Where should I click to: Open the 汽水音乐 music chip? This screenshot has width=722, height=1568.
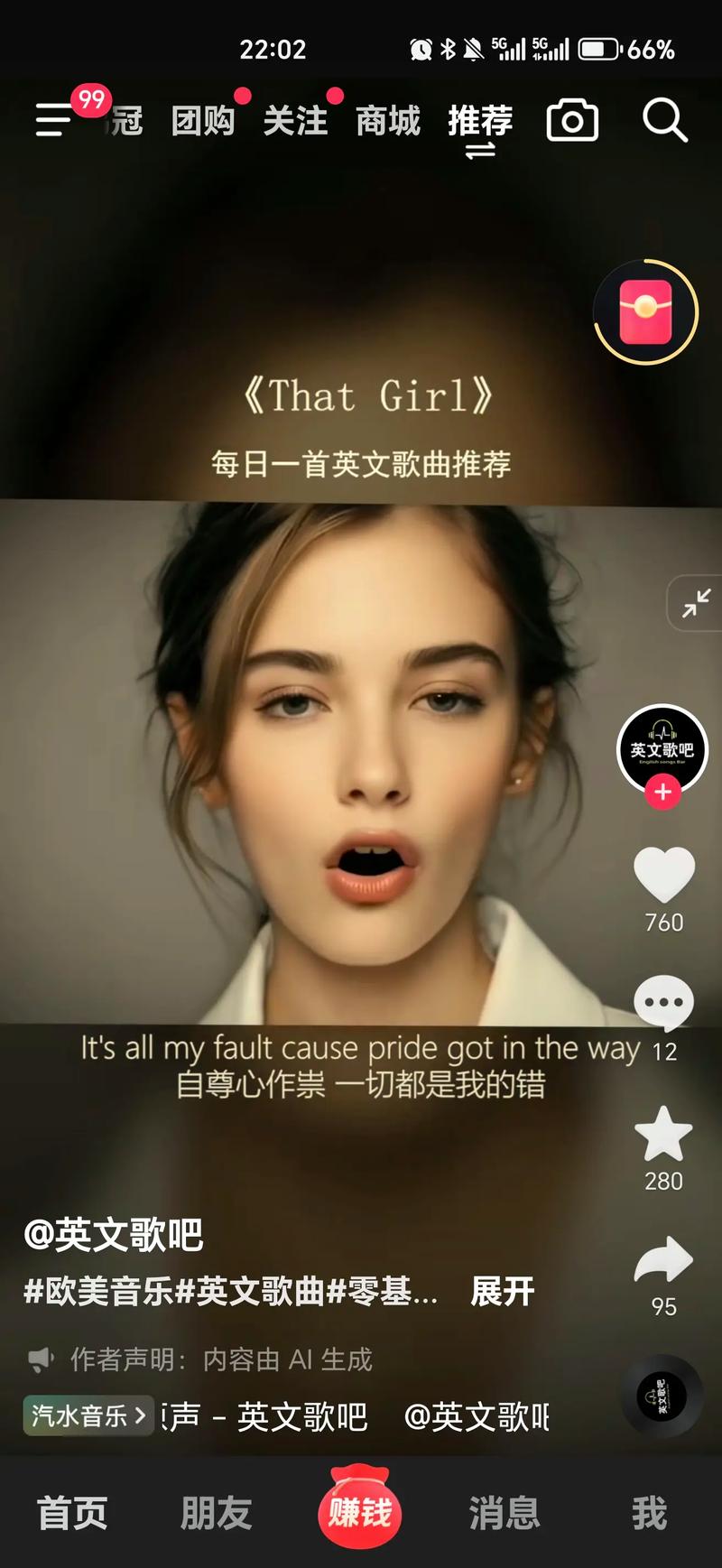click(x=88, y=1415)
